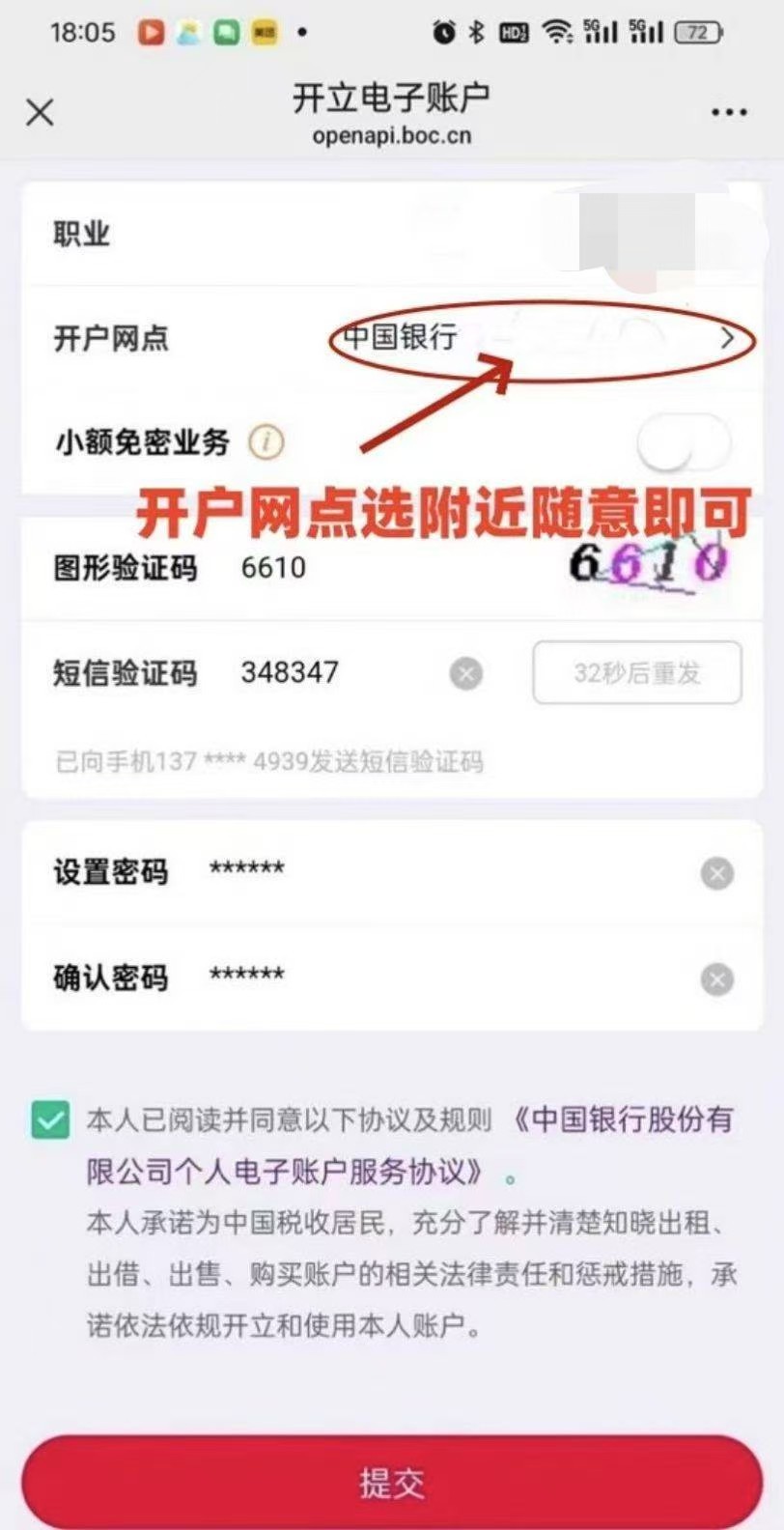The image size is (784, 1530).
Task: Tap the info icon beside 小额免密业务
Action: point(266,442)
